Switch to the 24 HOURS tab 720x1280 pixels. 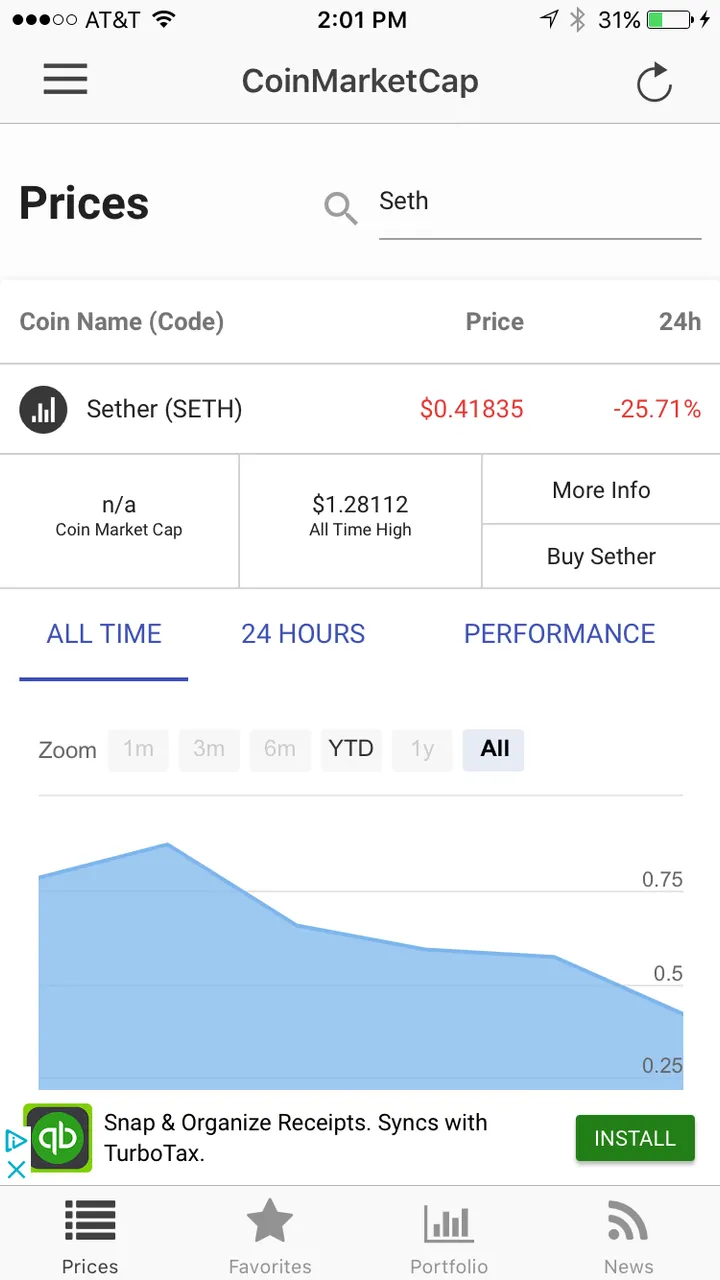[303, 634]
